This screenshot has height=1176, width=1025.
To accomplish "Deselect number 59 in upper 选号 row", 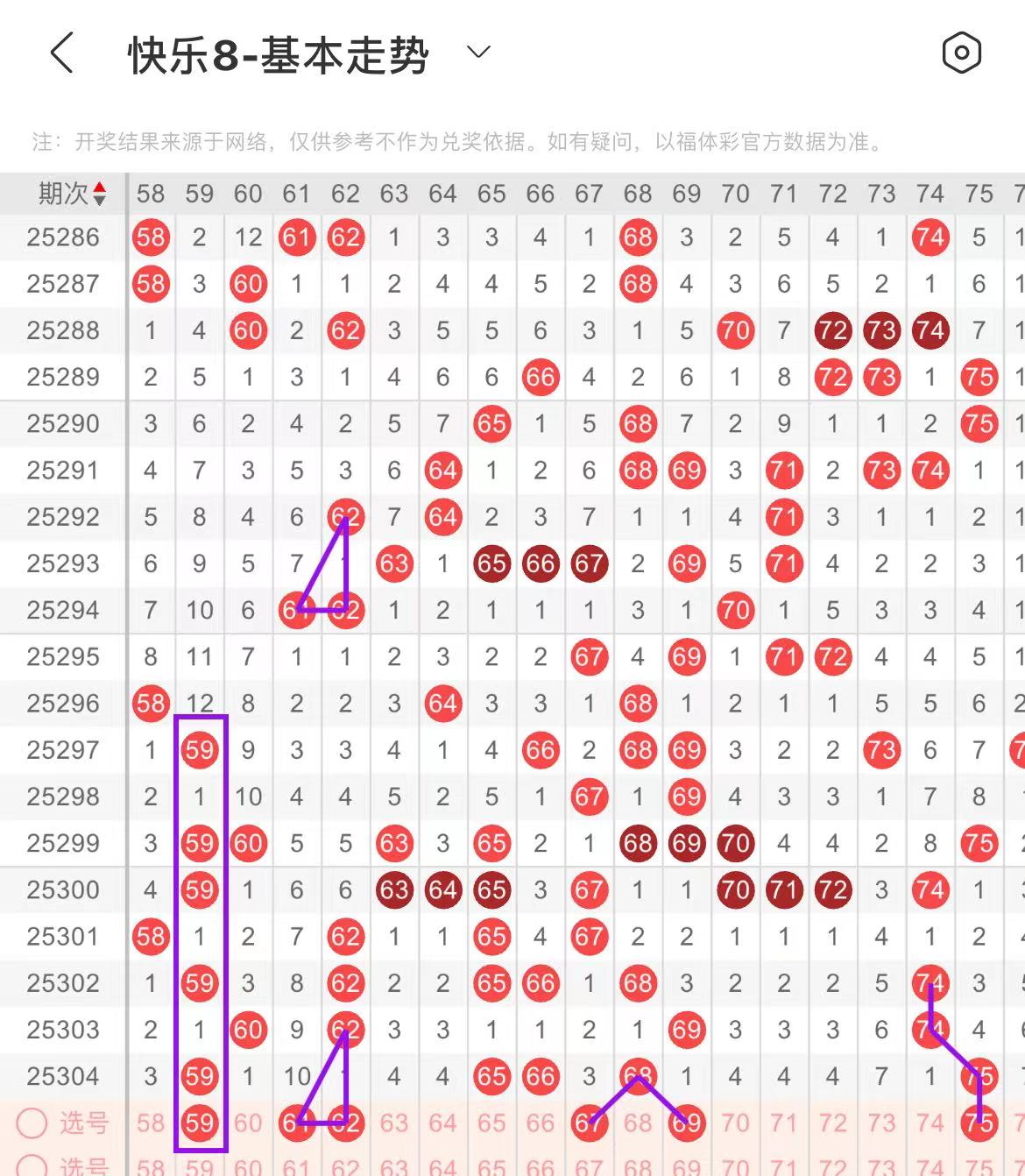I will [x=200, y=1123].
